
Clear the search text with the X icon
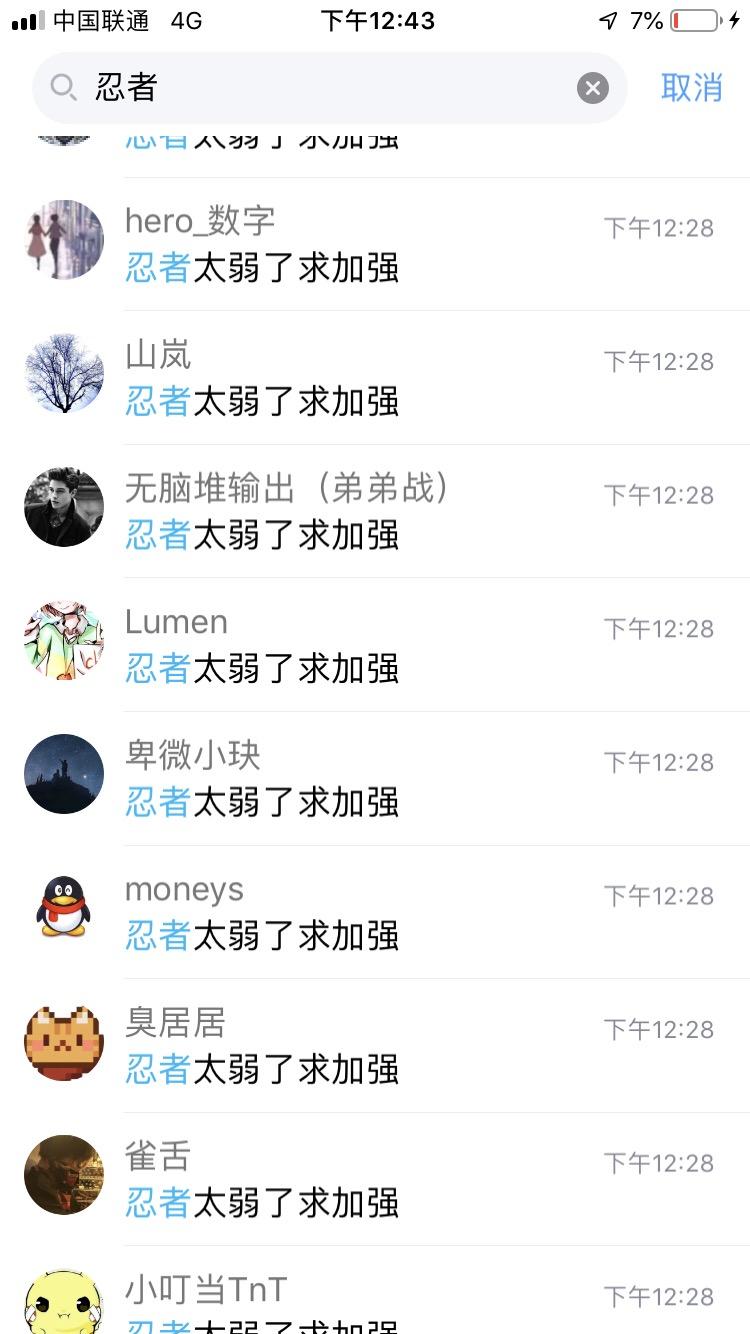593,88
